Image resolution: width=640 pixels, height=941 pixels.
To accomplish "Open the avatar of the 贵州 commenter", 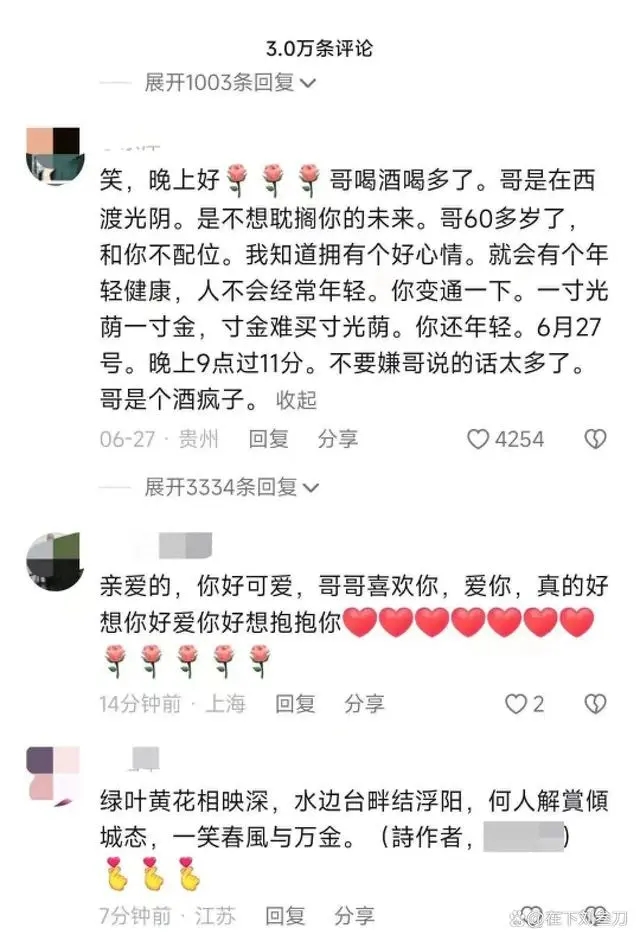I will [53, 154].
